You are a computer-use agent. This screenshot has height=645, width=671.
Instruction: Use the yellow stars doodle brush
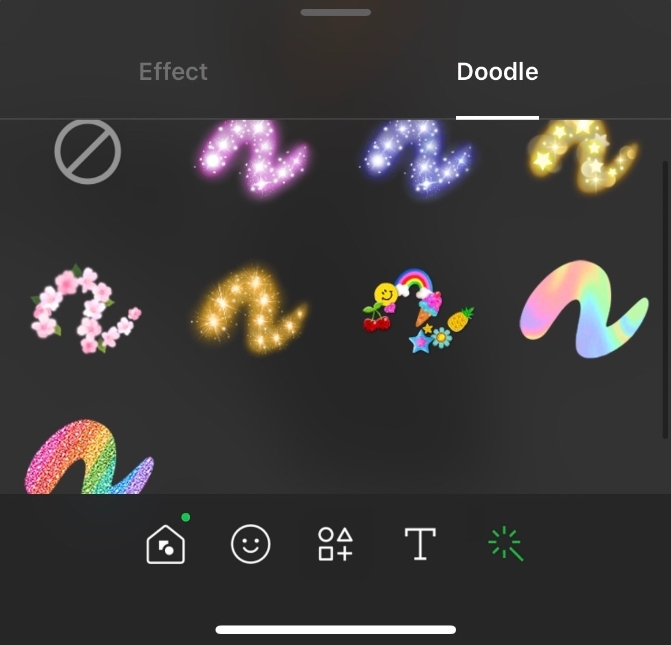[x=582, y=156]
